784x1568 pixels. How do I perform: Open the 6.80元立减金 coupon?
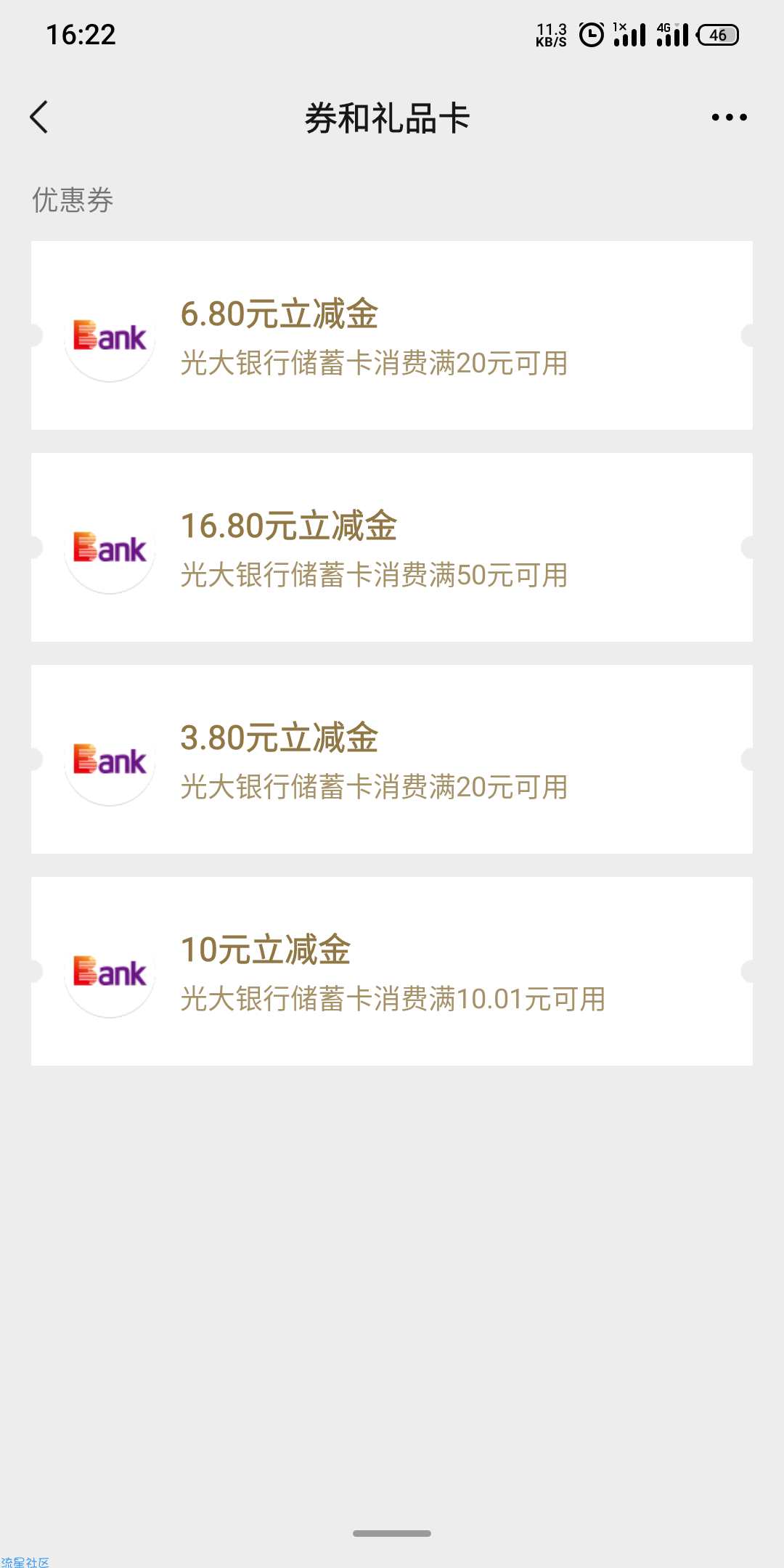coord(392,335)
